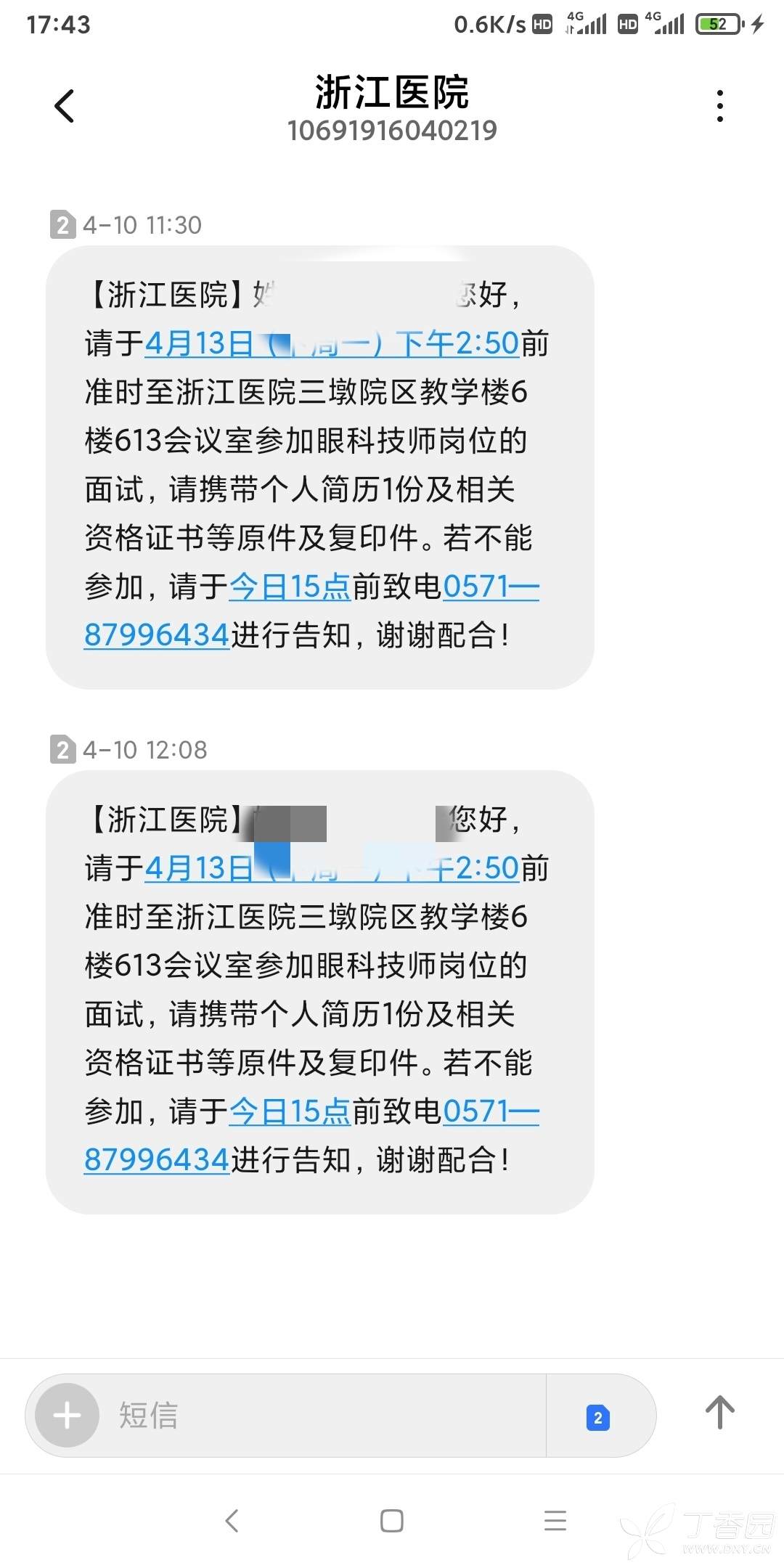Image resolution: width=784 pixels, height=1568 pixels.
Task: Switch the SIM card 2 selector
Action: [598, 1416]
